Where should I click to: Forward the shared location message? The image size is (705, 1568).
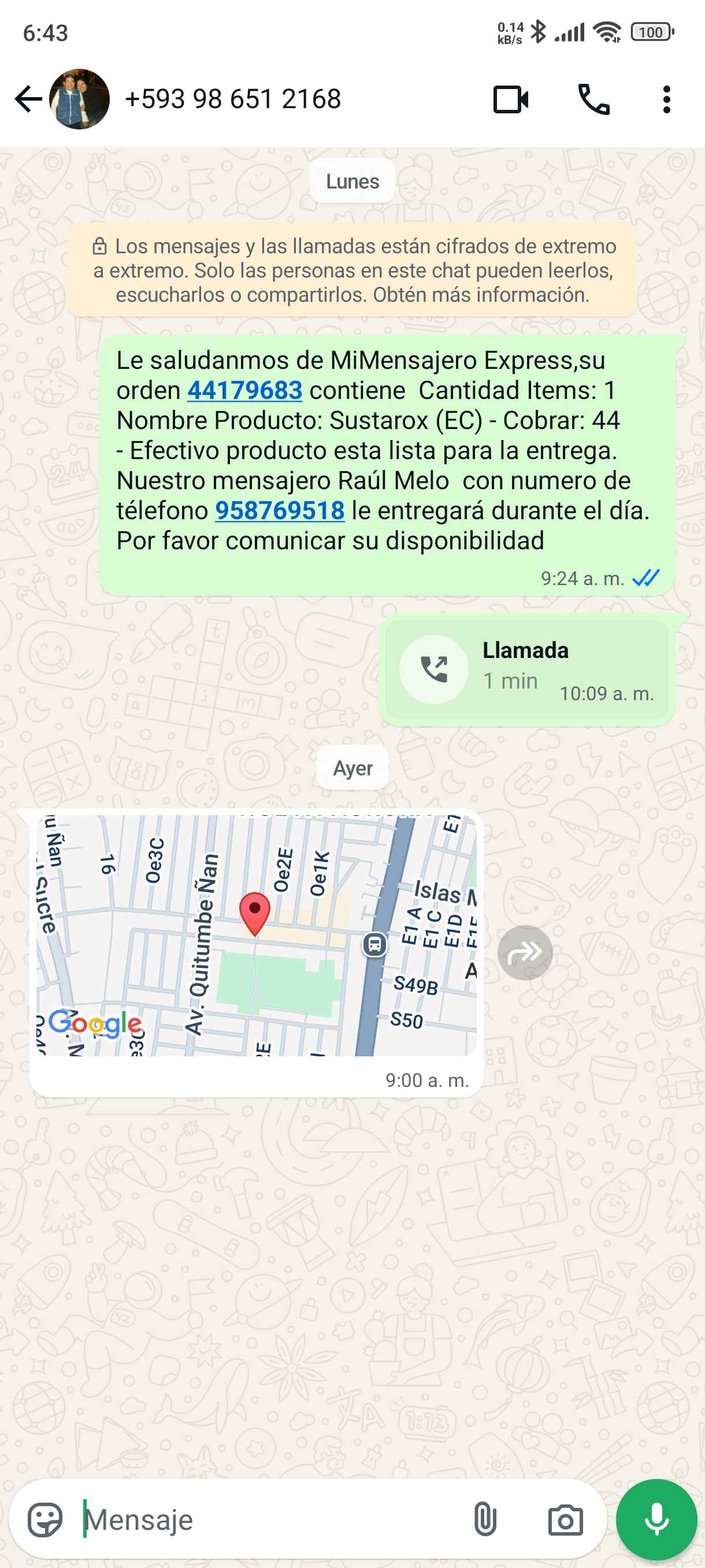click(525, 953)
